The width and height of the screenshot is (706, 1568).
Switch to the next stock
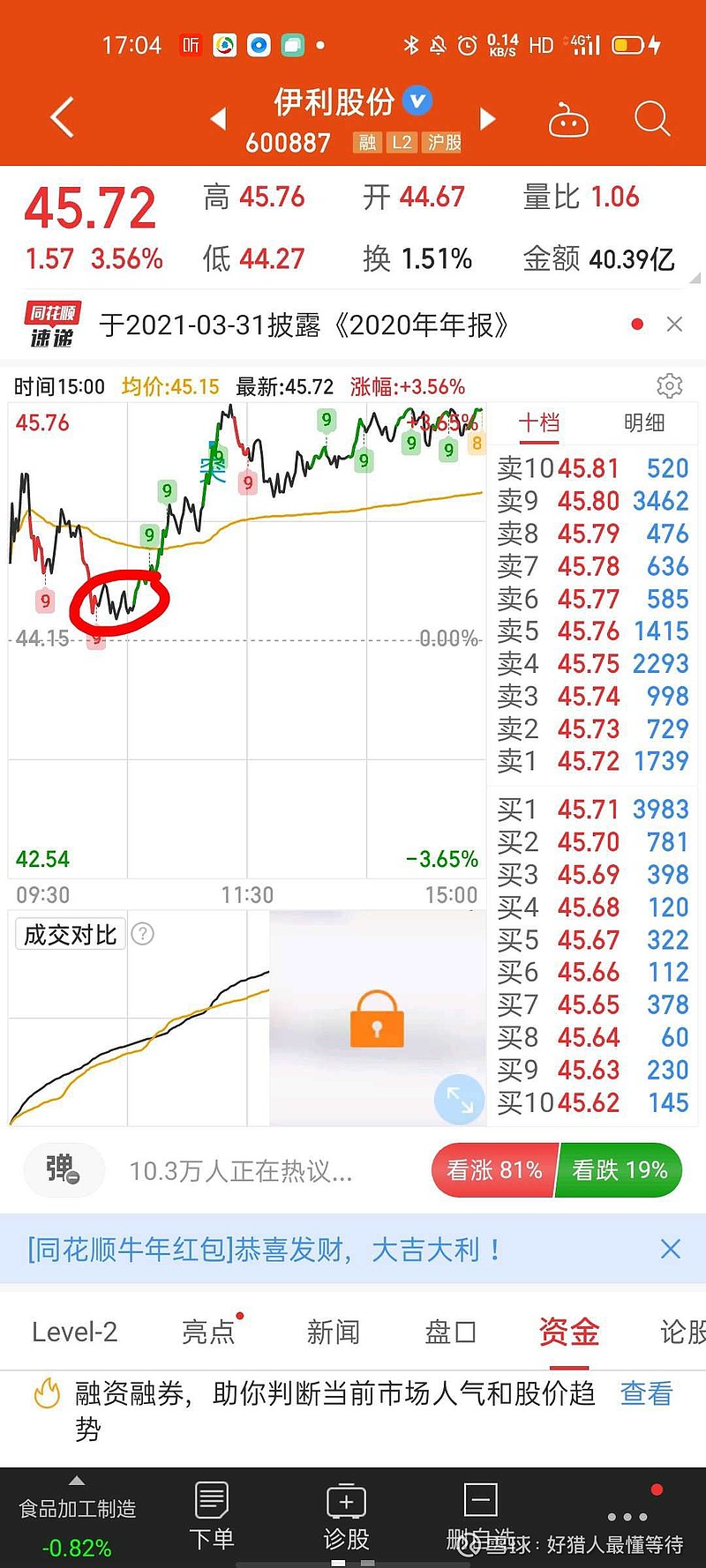pos(487,118)
